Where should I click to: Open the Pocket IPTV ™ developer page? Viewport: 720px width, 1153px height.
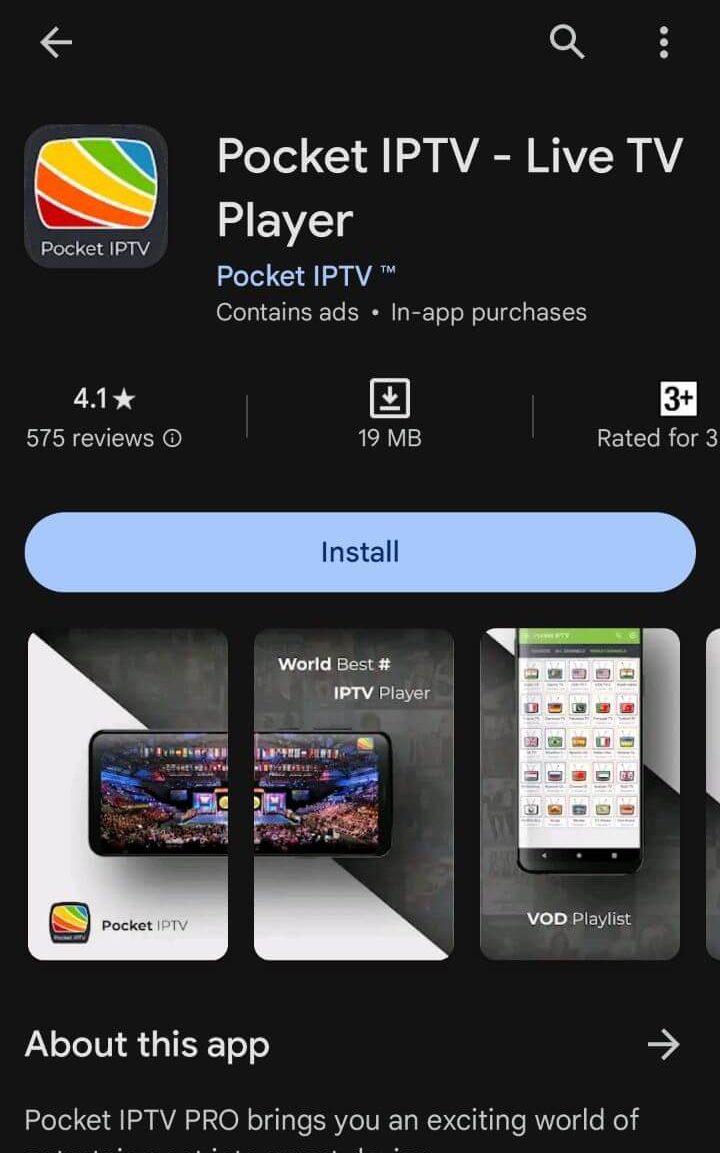click(306, 276)
